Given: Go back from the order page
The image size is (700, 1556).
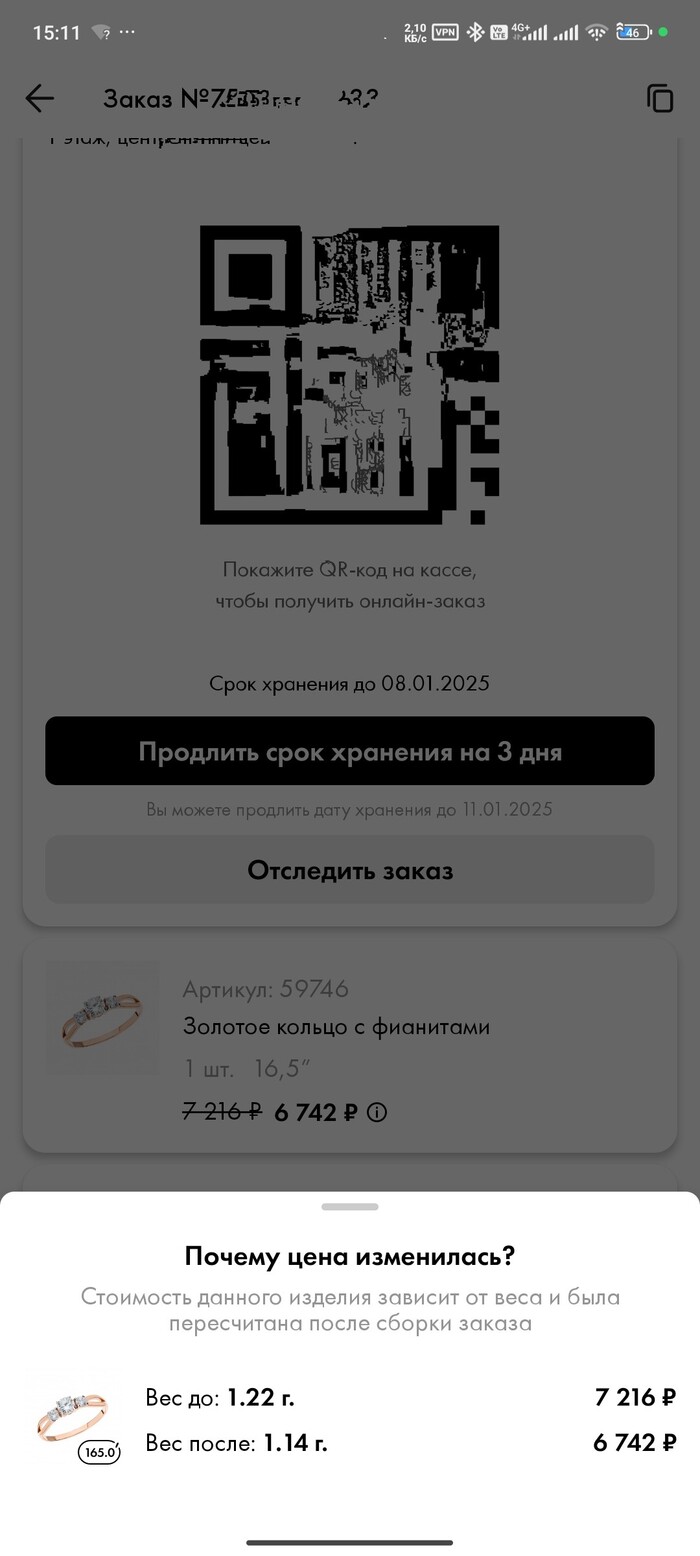Looking at the screenshot, I should 40,98.
